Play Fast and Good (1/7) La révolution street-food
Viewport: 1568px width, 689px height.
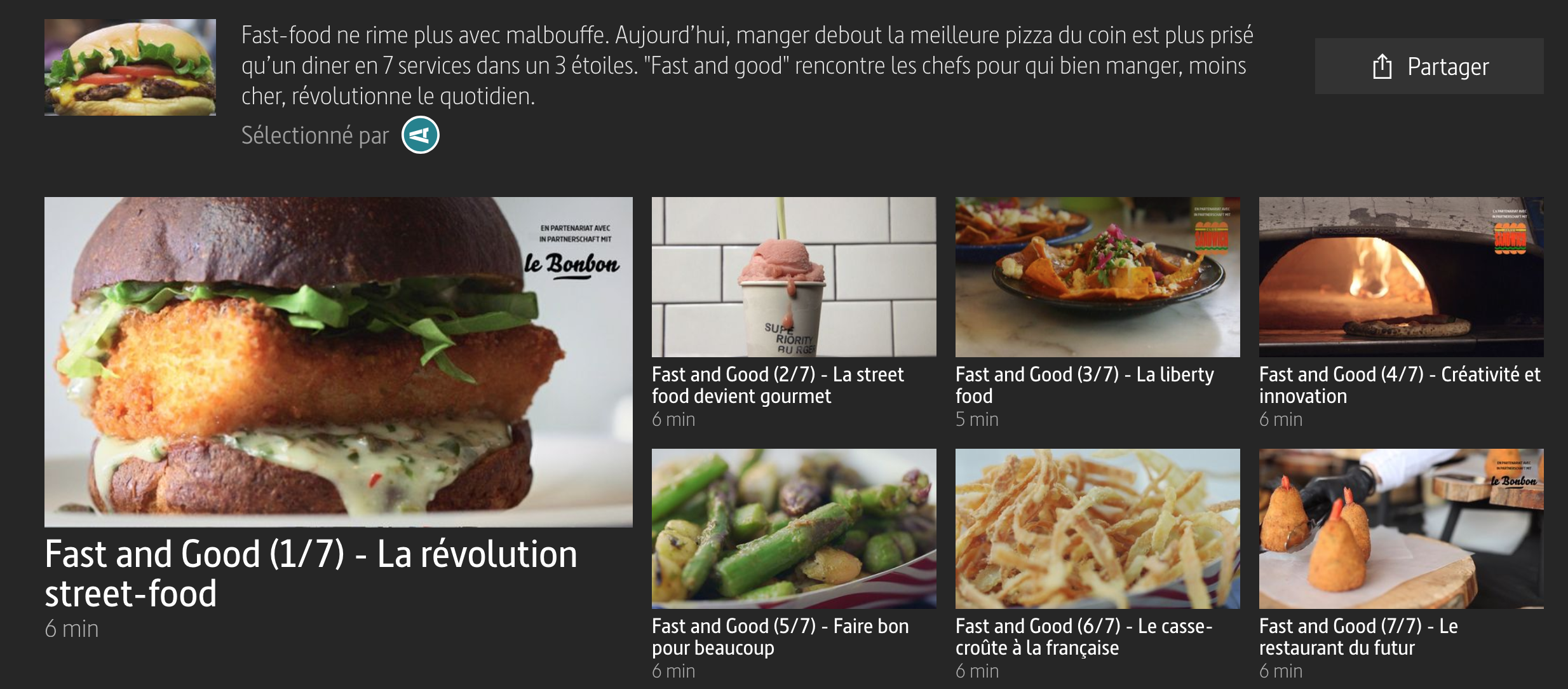[x=338, y=362]
